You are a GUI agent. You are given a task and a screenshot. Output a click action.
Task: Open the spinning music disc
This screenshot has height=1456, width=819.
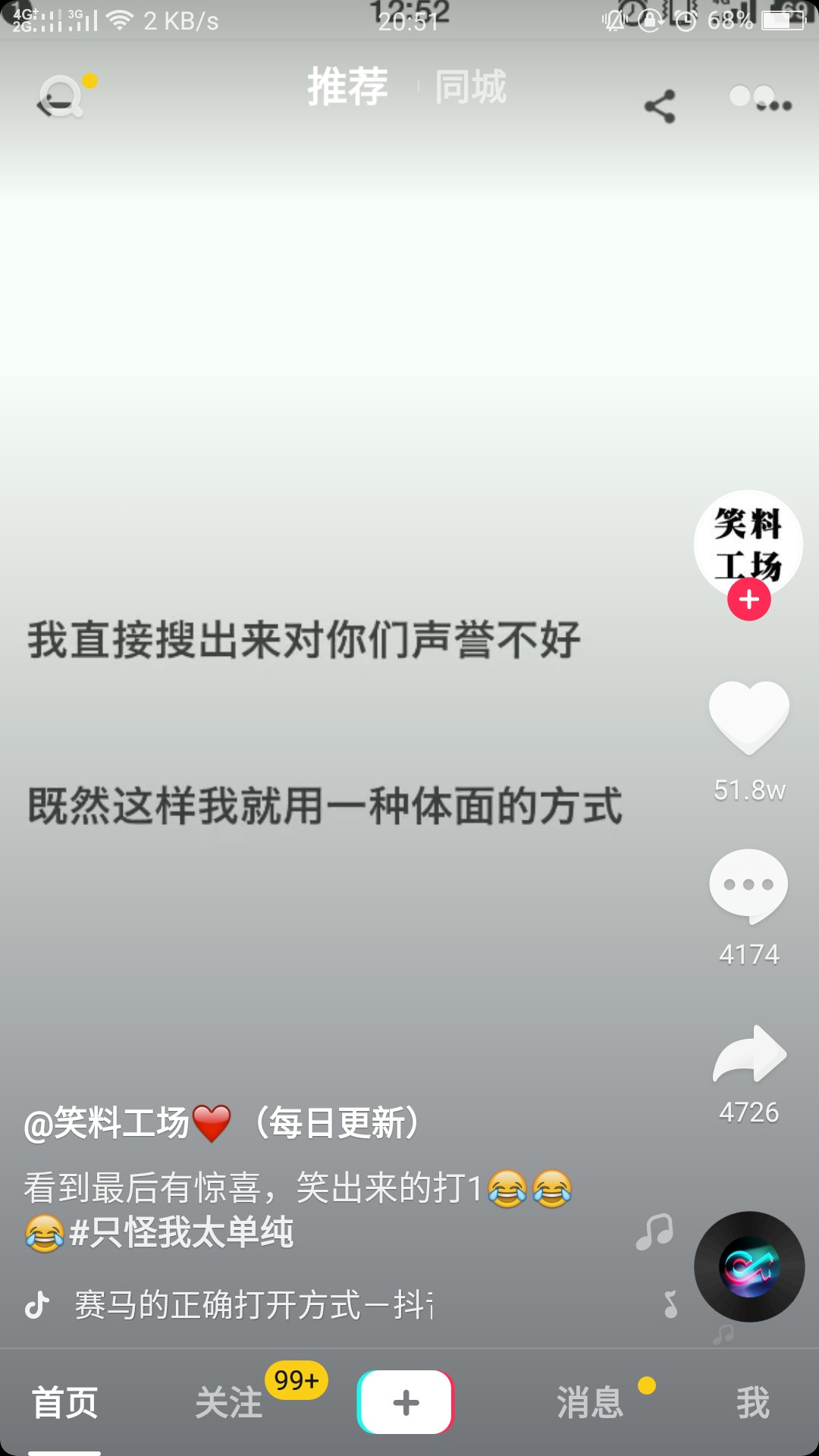pos(749,1266)
